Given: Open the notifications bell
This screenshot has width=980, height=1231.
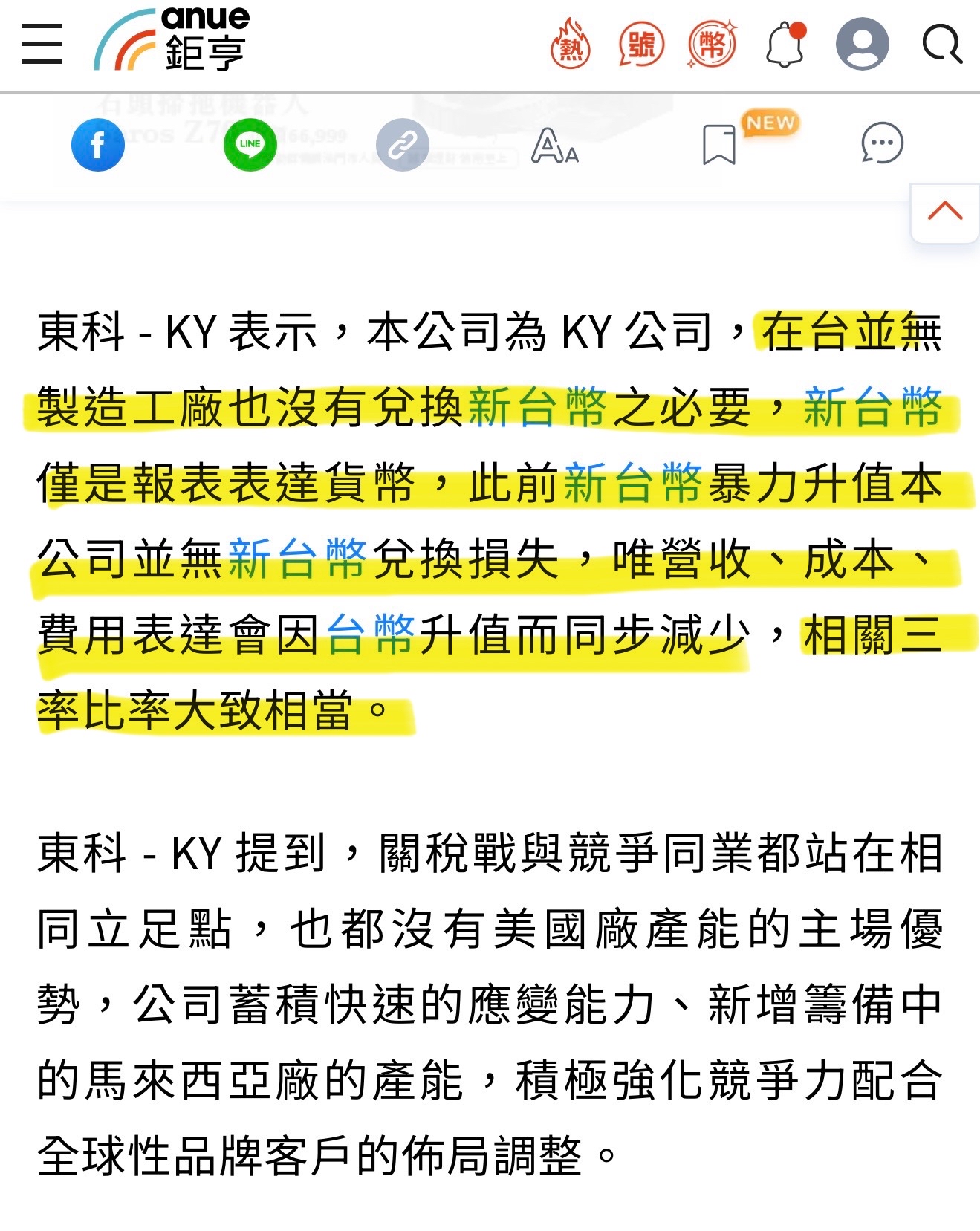Looking at the screenshot, I should [785, 45].
